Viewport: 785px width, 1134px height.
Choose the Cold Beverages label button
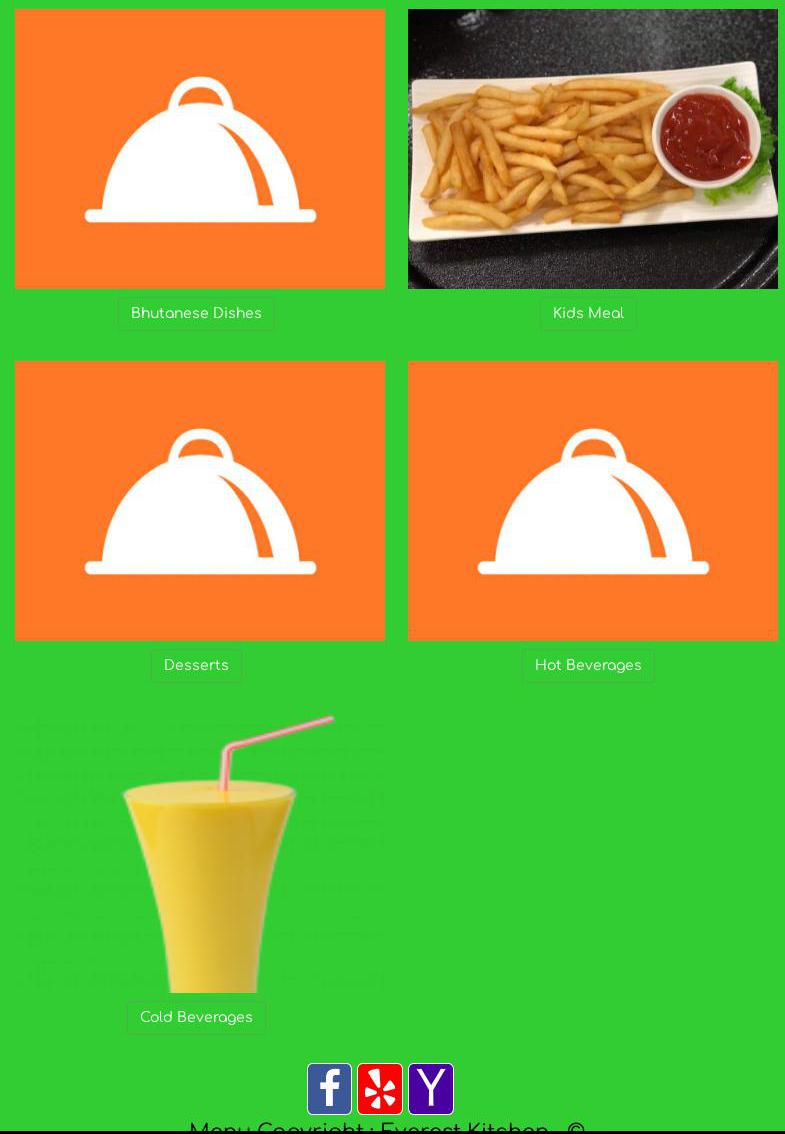[x=196, y=1018]
